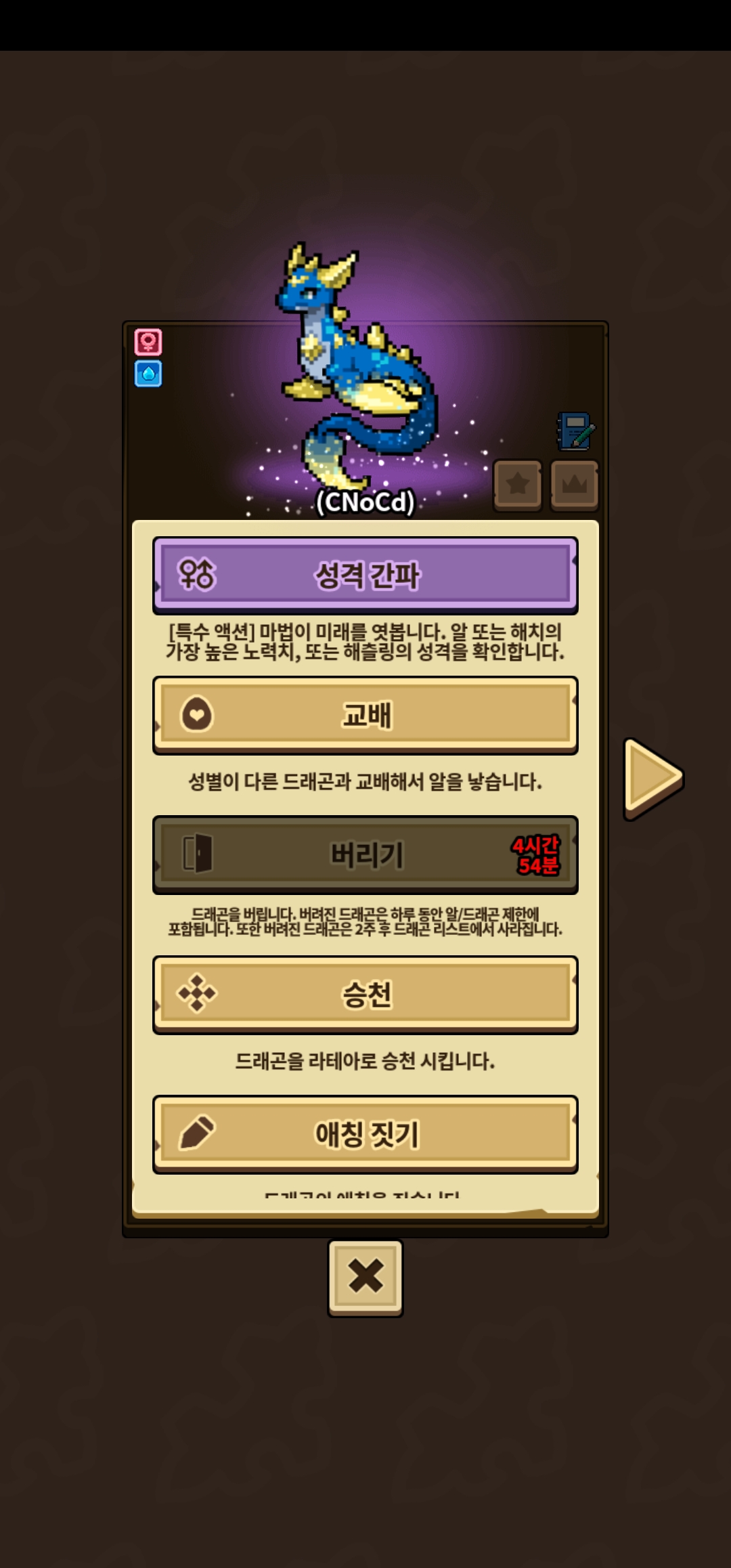731x1568 pixels.
Task: Tap the 버리기 abandon button
Action: pos(365,854)
